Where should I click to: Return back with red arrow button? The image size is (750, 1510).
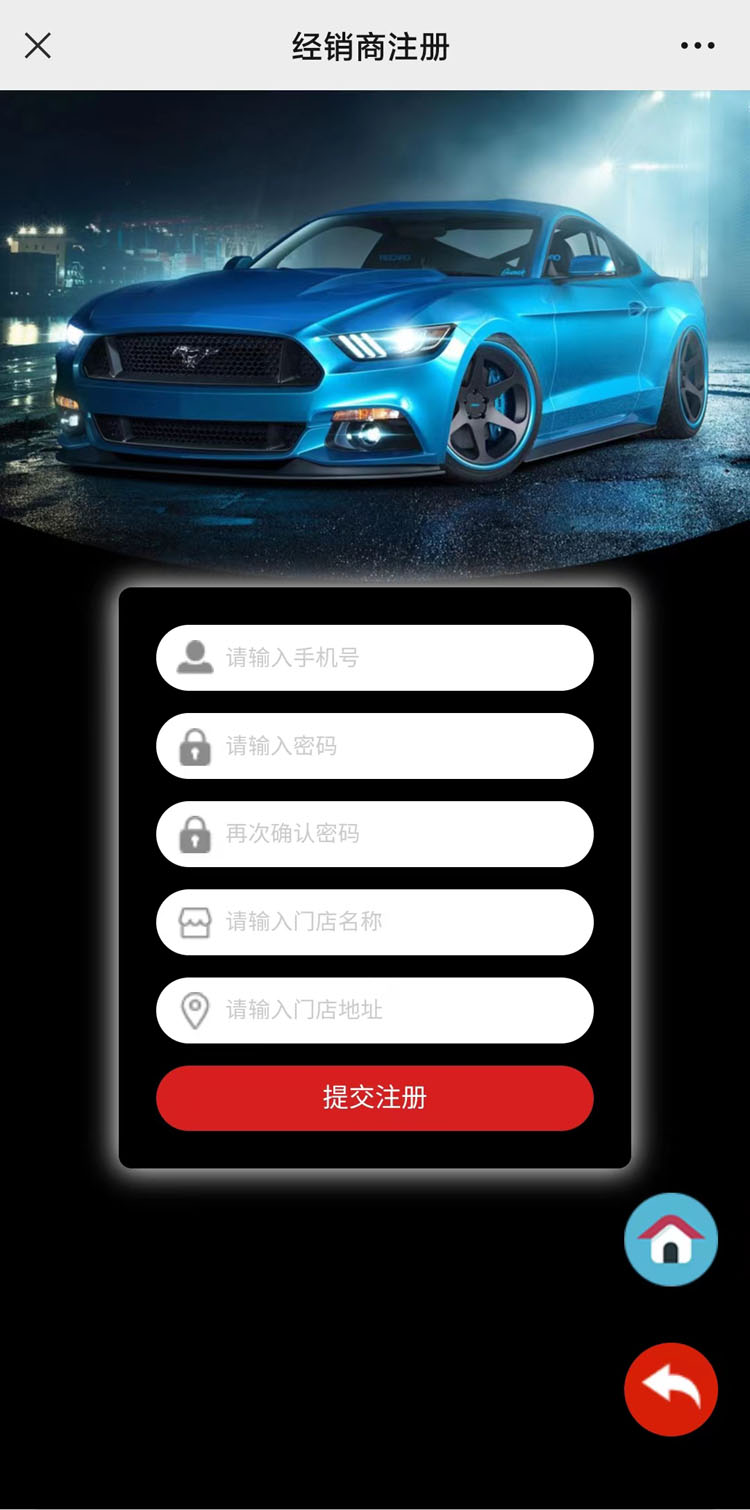671,1389
